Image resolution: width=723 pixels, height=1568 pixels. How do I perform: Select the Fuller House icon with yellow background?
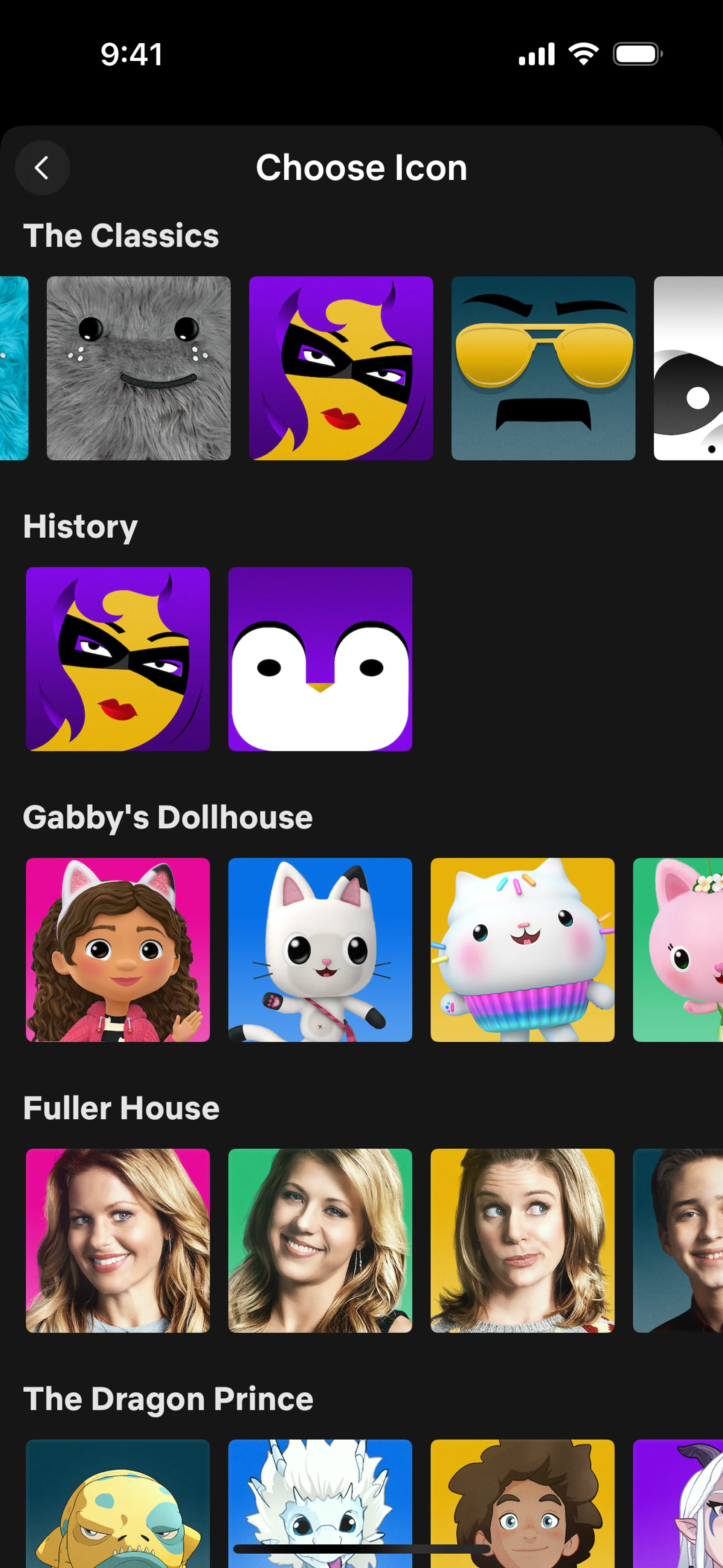tap(522, 1241)
